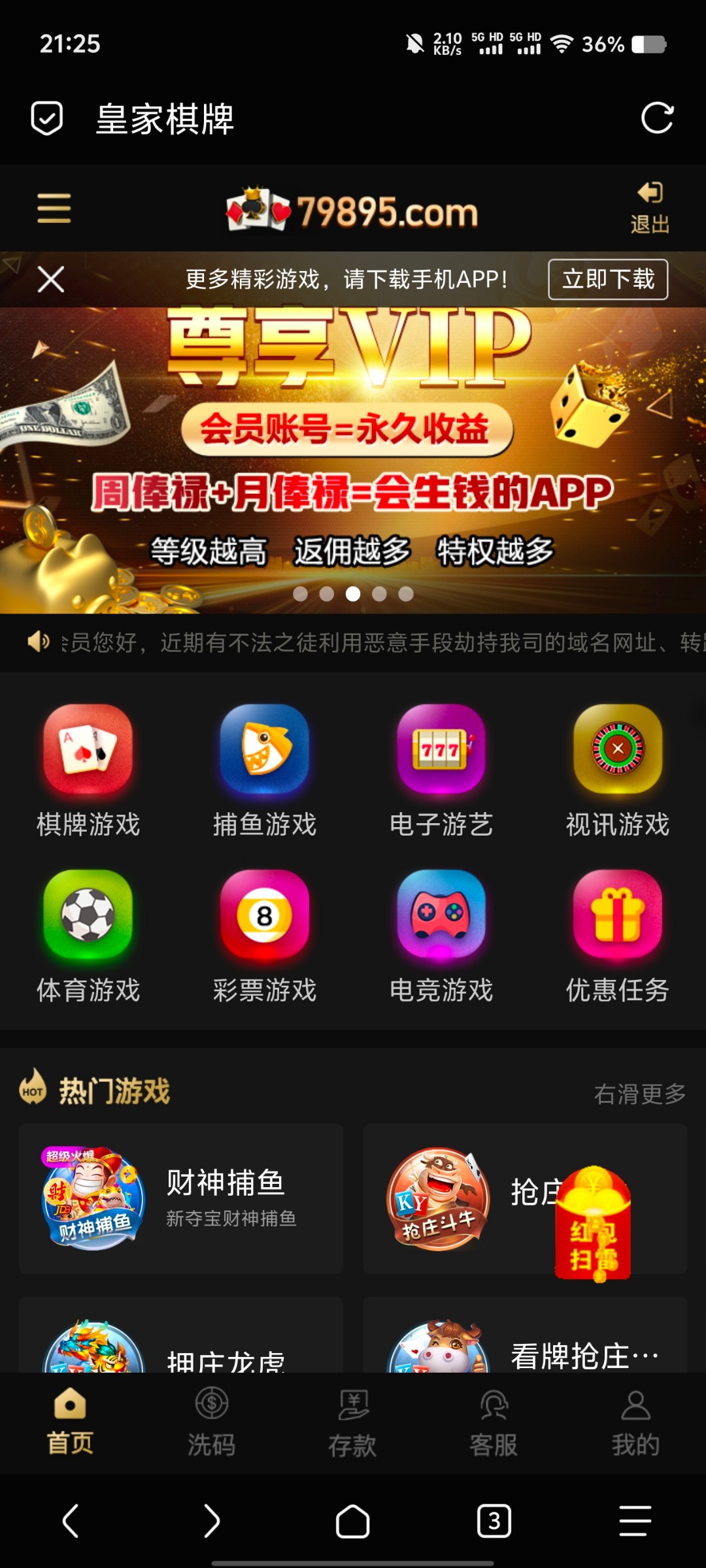
Task: Open browser tabs switcher showing 3
Action: pyautogui.click(x=494, y=1521)
